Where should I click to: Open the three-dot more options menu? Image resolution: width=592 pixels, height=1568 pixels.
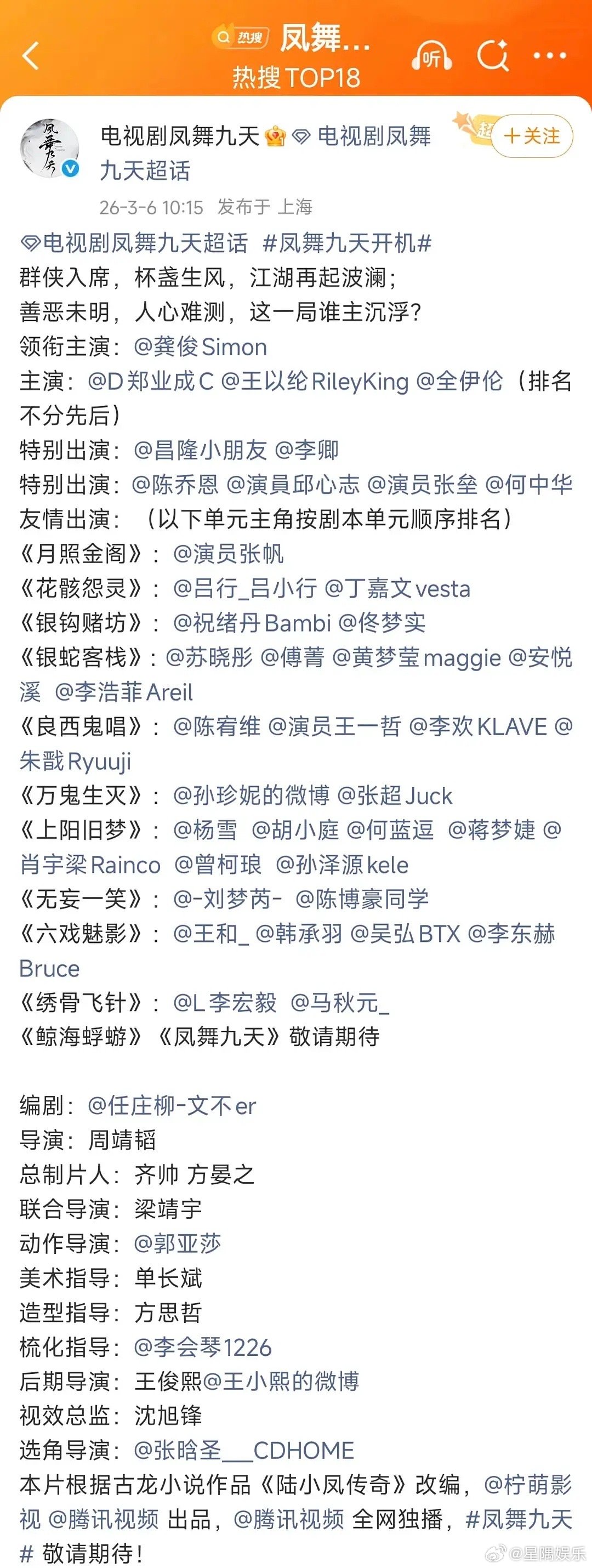tap(549, 55)
